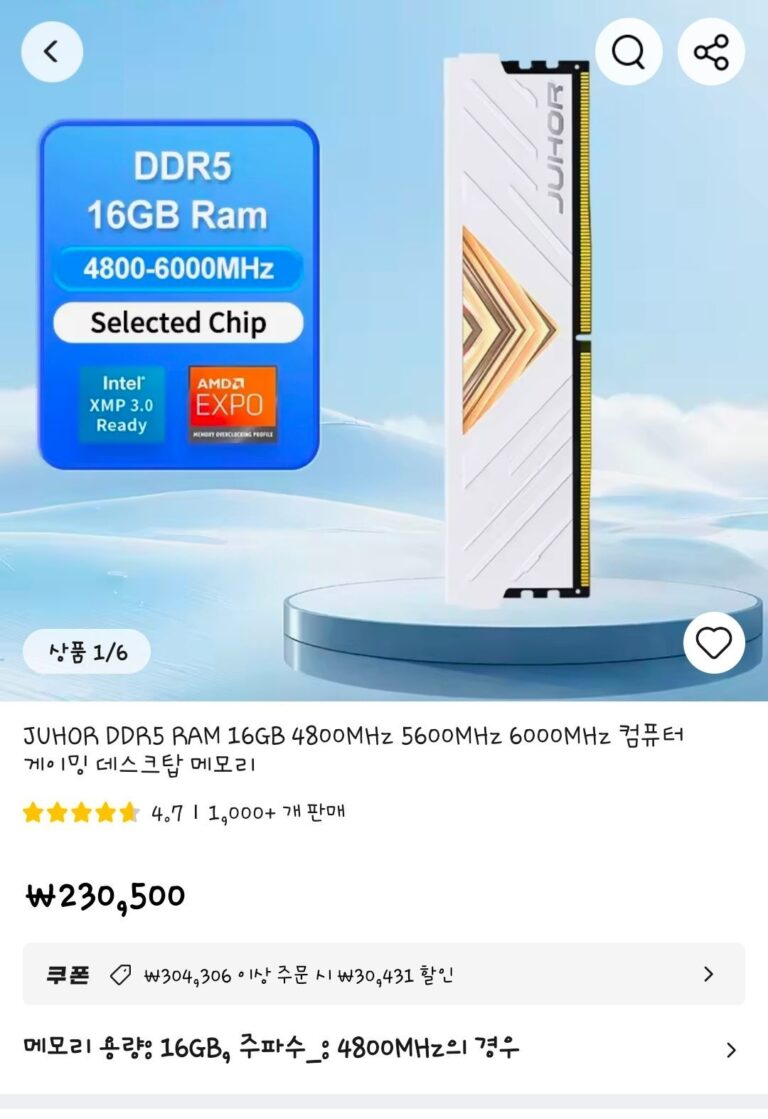Open memory capacity and frequency options

(384, 1049)
